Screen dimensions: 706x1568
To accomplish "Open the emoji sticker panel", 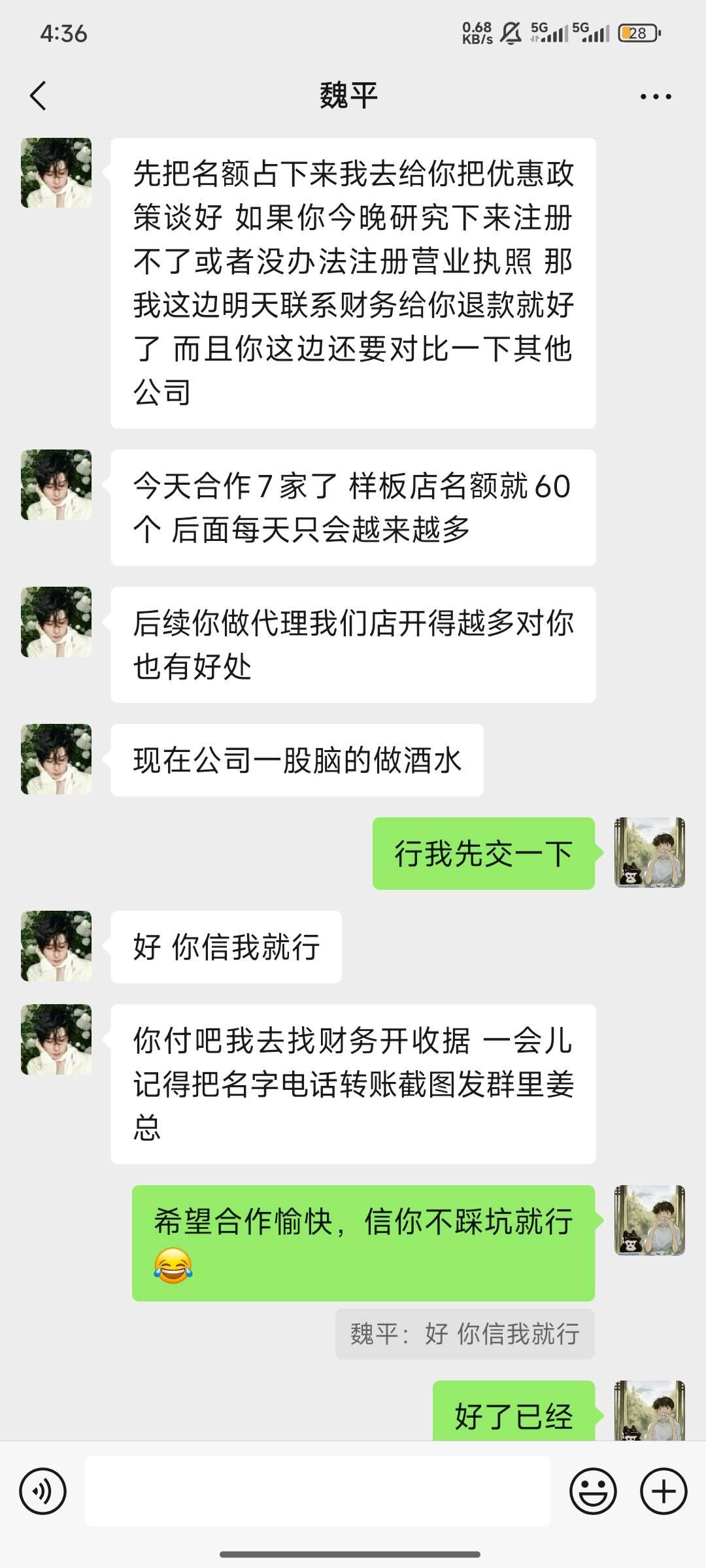I will [593, 1492].
